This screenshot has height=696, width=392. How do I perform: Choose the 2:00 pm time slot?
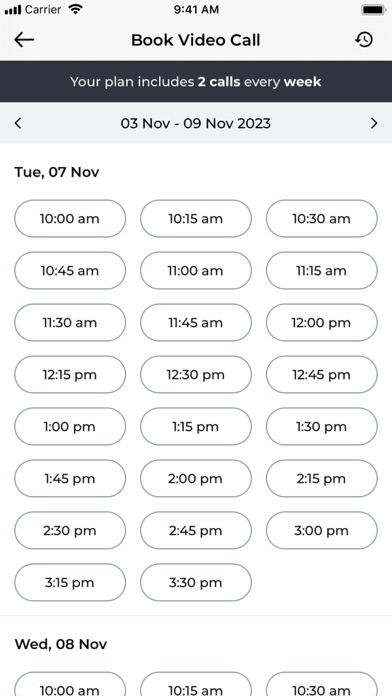[x=196, y=478]
